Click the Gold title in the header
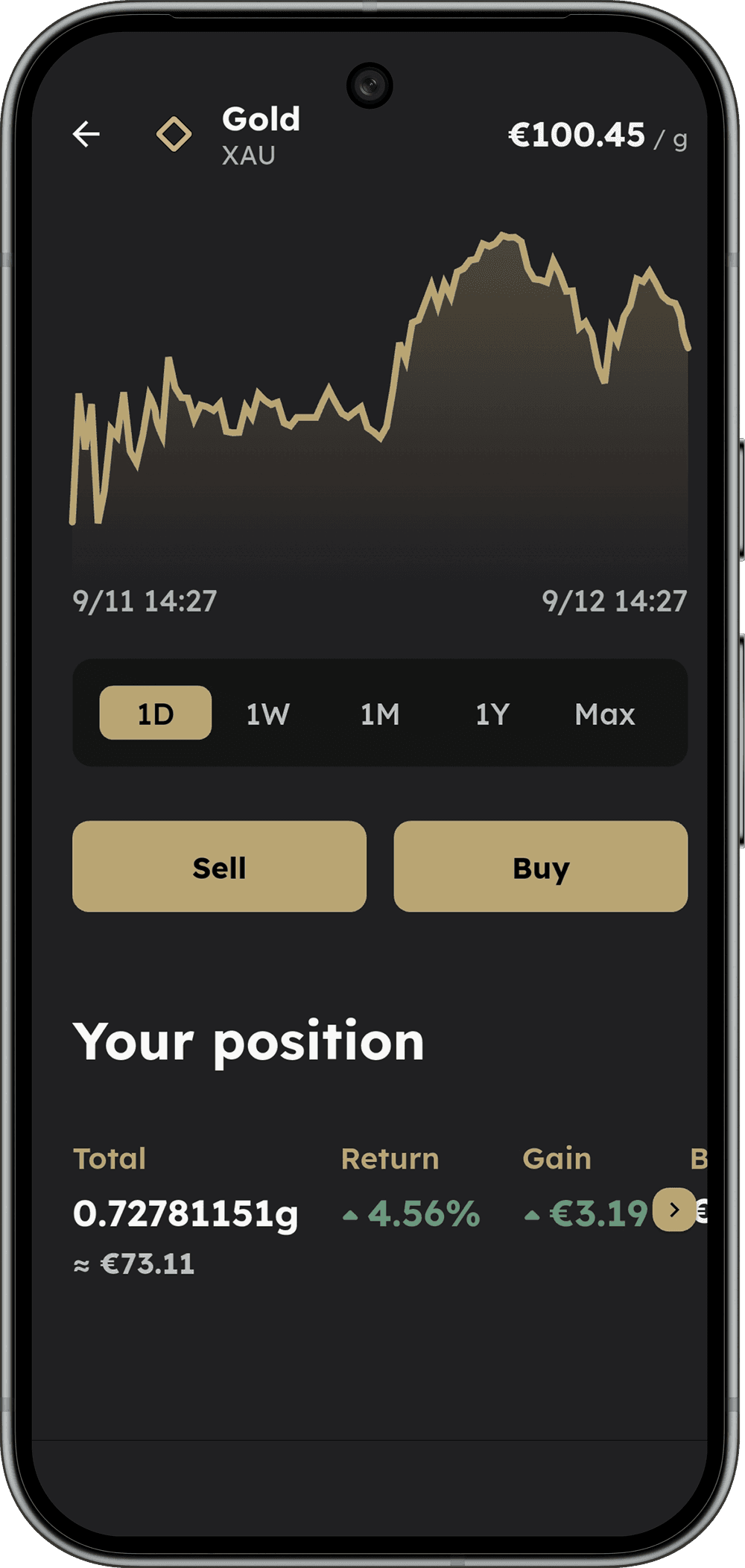745x1568 pixels. [261, 119]
